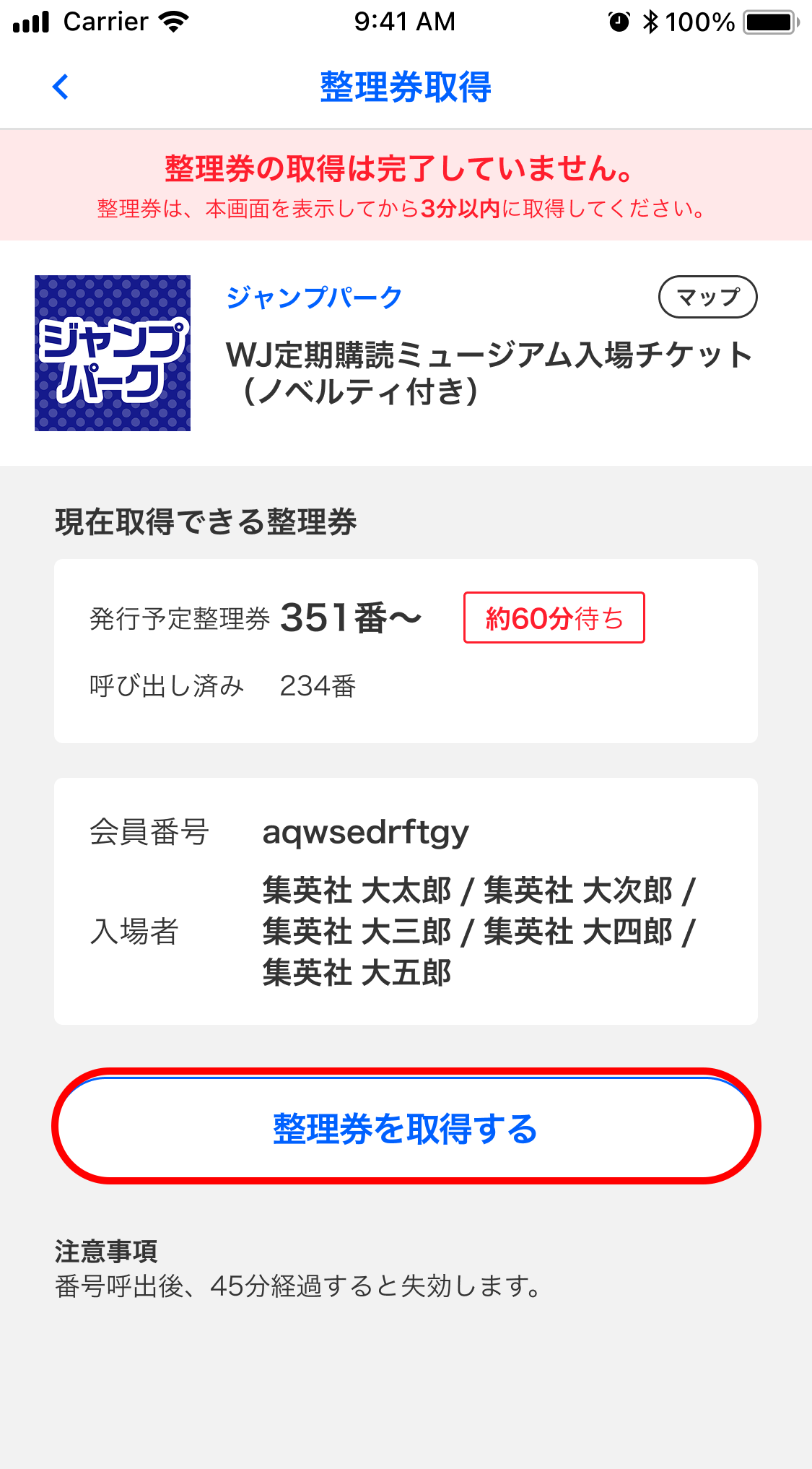Tap the 整理券を取得する button
The width and height of the screenshot is (812, 1469).
pyautogui.click(x=406, y=1127)
